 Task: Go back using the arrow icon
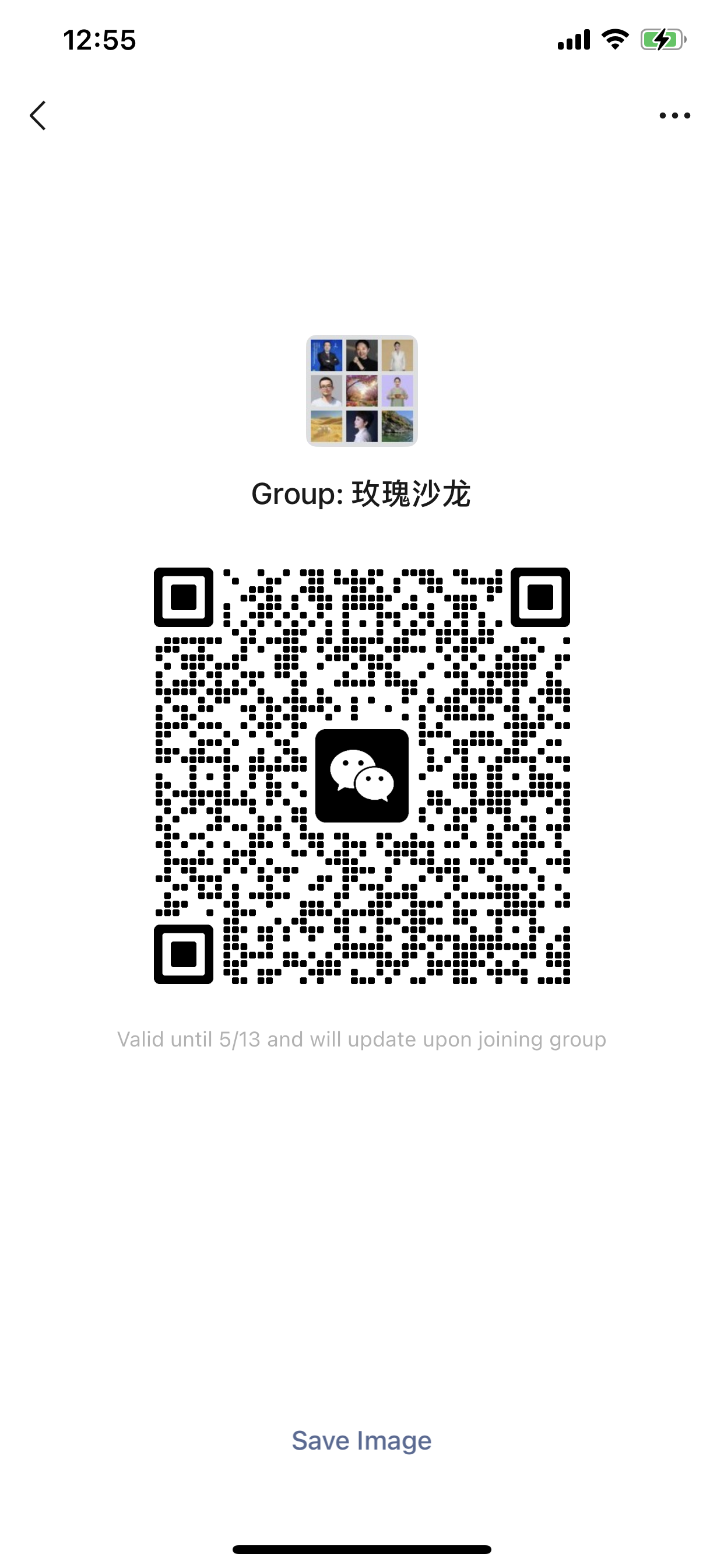[x=38, y=116]
